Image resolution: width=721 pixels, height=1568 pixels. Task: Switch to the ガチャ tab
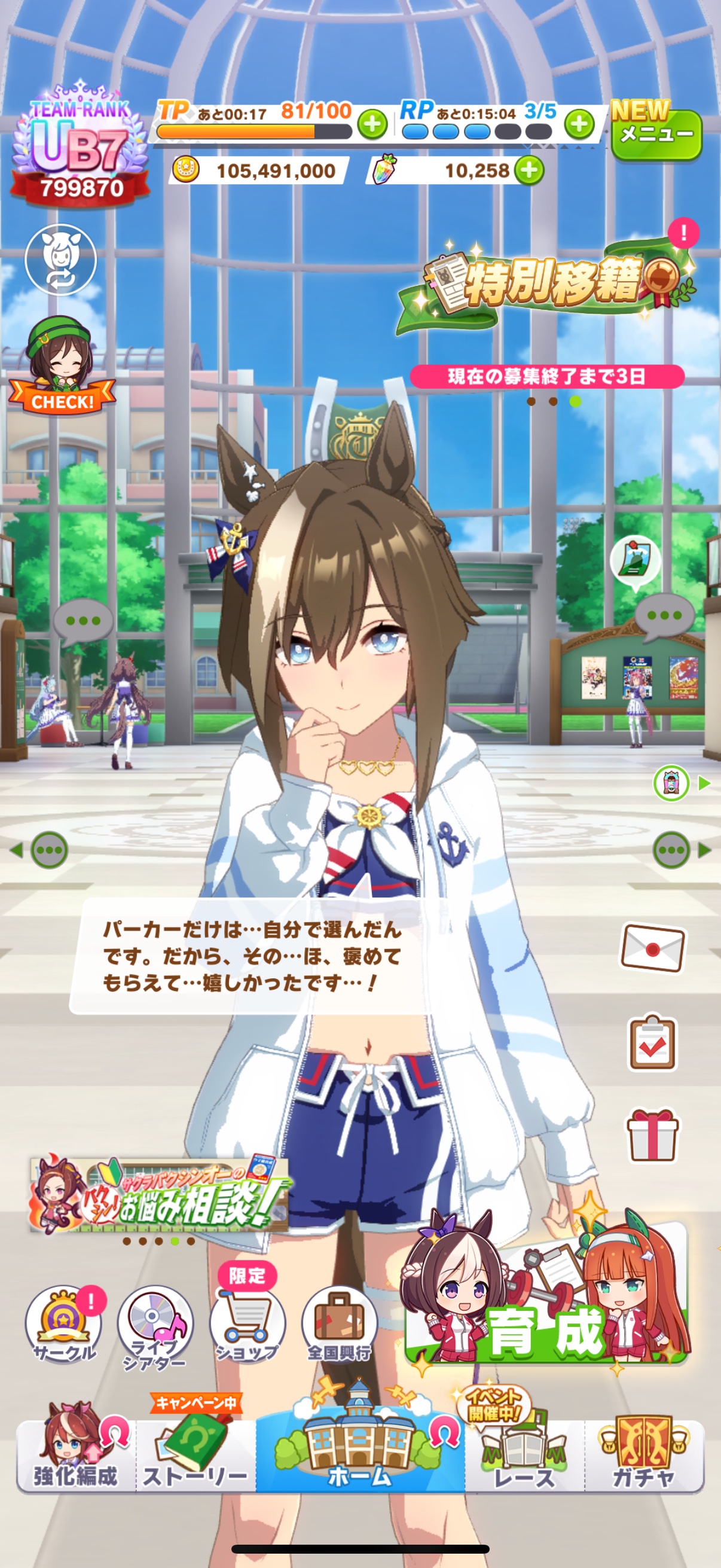pyautogui.click(x=644, y=1456)
